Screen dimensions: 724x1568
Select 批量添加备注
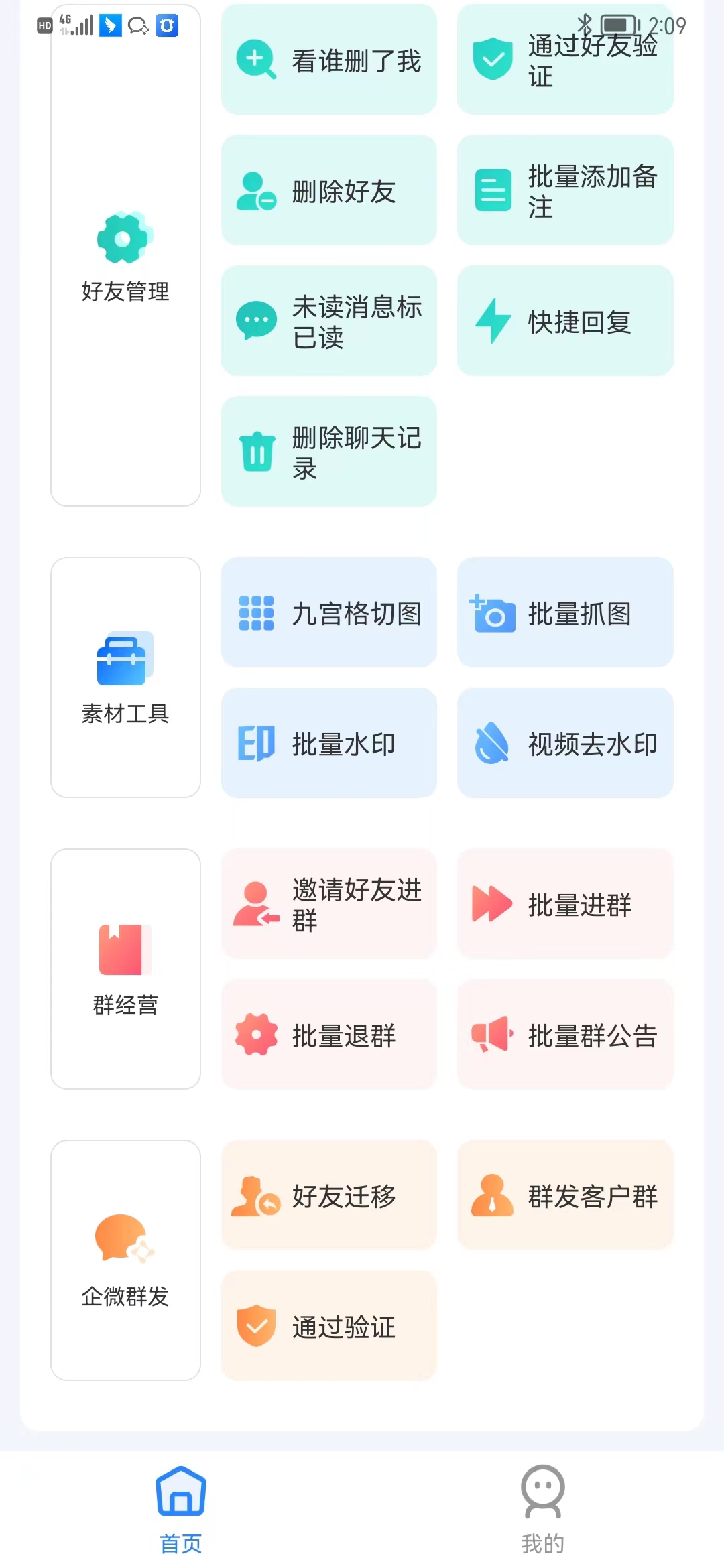click(x=565, y=190)
